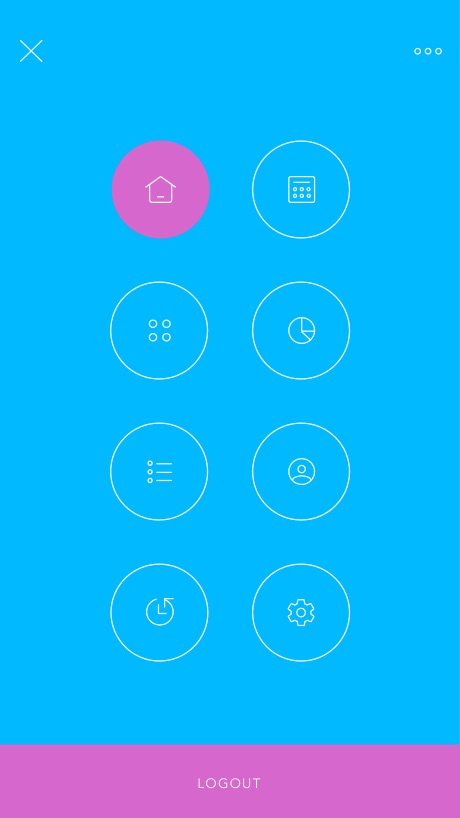The image size is (460, 818).
Task: Open the four-circle grid icon
Action: [x=159, y=330]
